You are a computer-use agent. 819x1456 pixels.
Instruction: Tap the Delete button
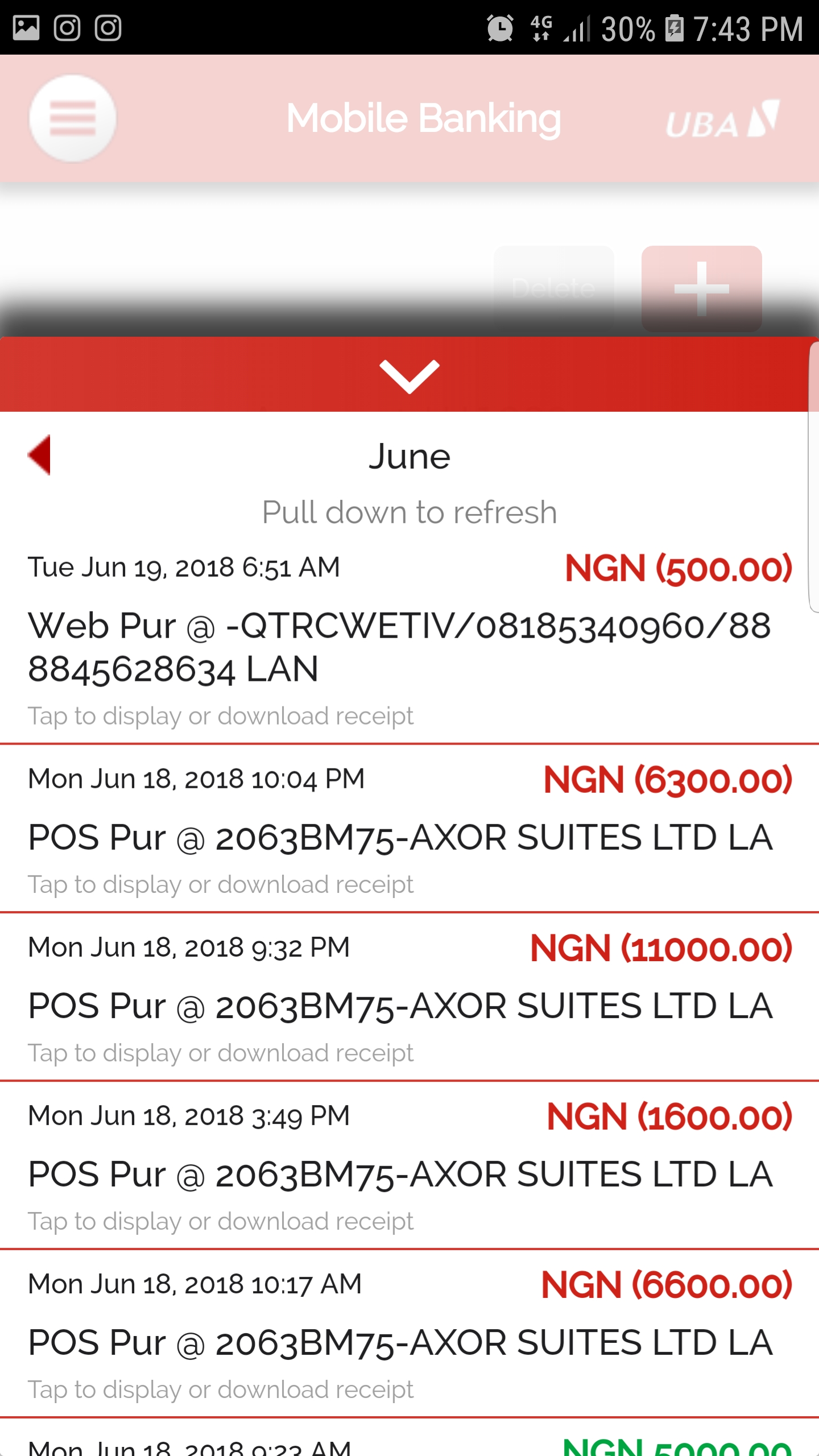tap(553, 288)
